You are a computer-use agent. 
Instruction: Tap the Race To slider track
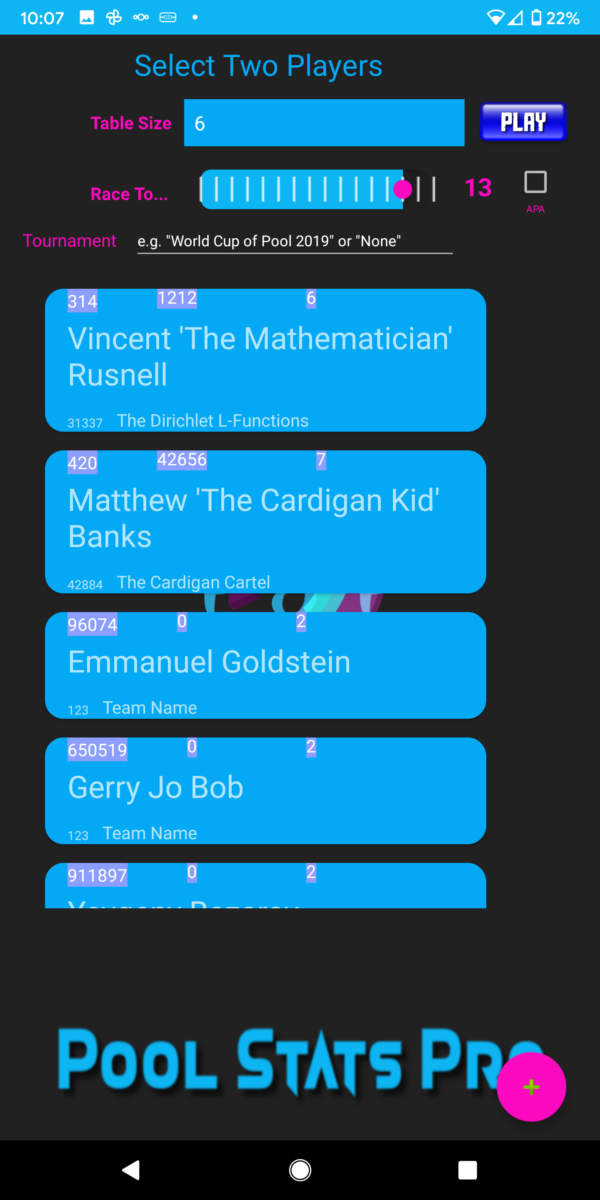318,188
